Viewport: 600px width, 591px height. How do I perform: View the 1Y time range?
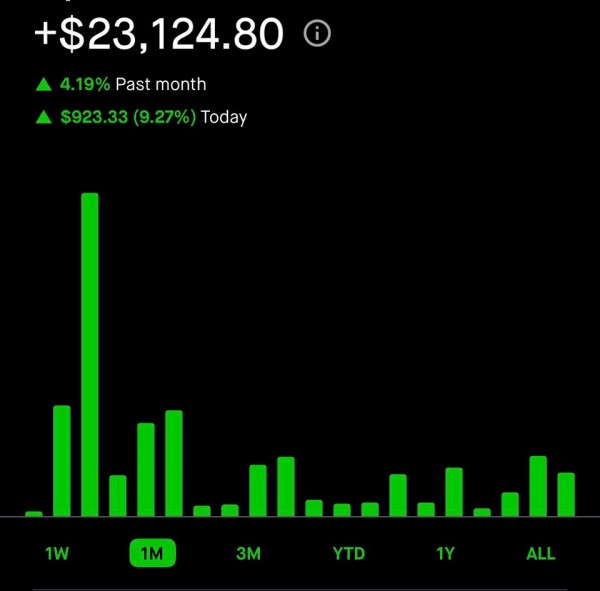point(445,553)
